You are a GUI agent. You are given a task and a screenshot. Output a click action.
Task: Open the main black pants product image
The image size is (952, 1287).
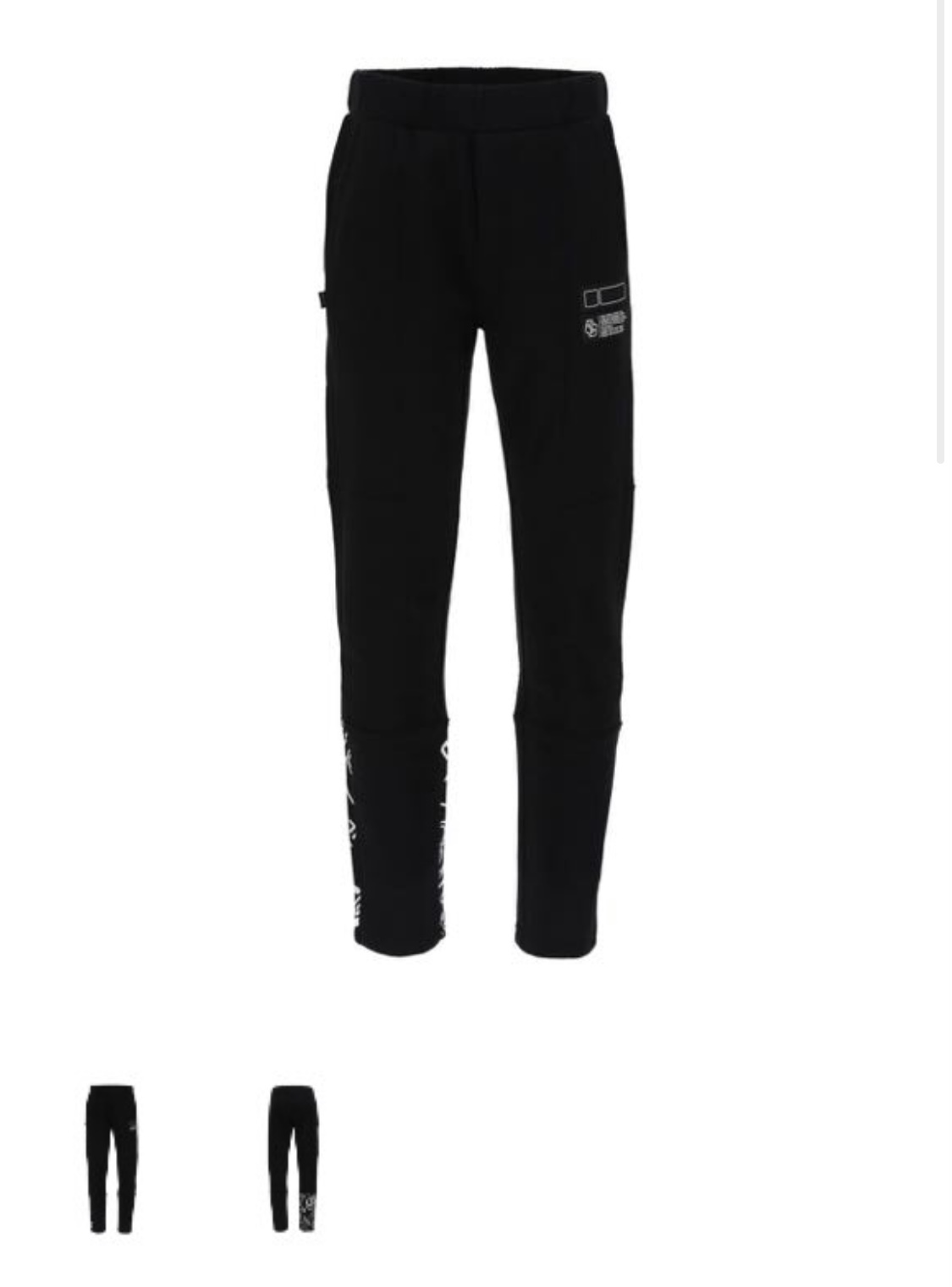point(478,508)
